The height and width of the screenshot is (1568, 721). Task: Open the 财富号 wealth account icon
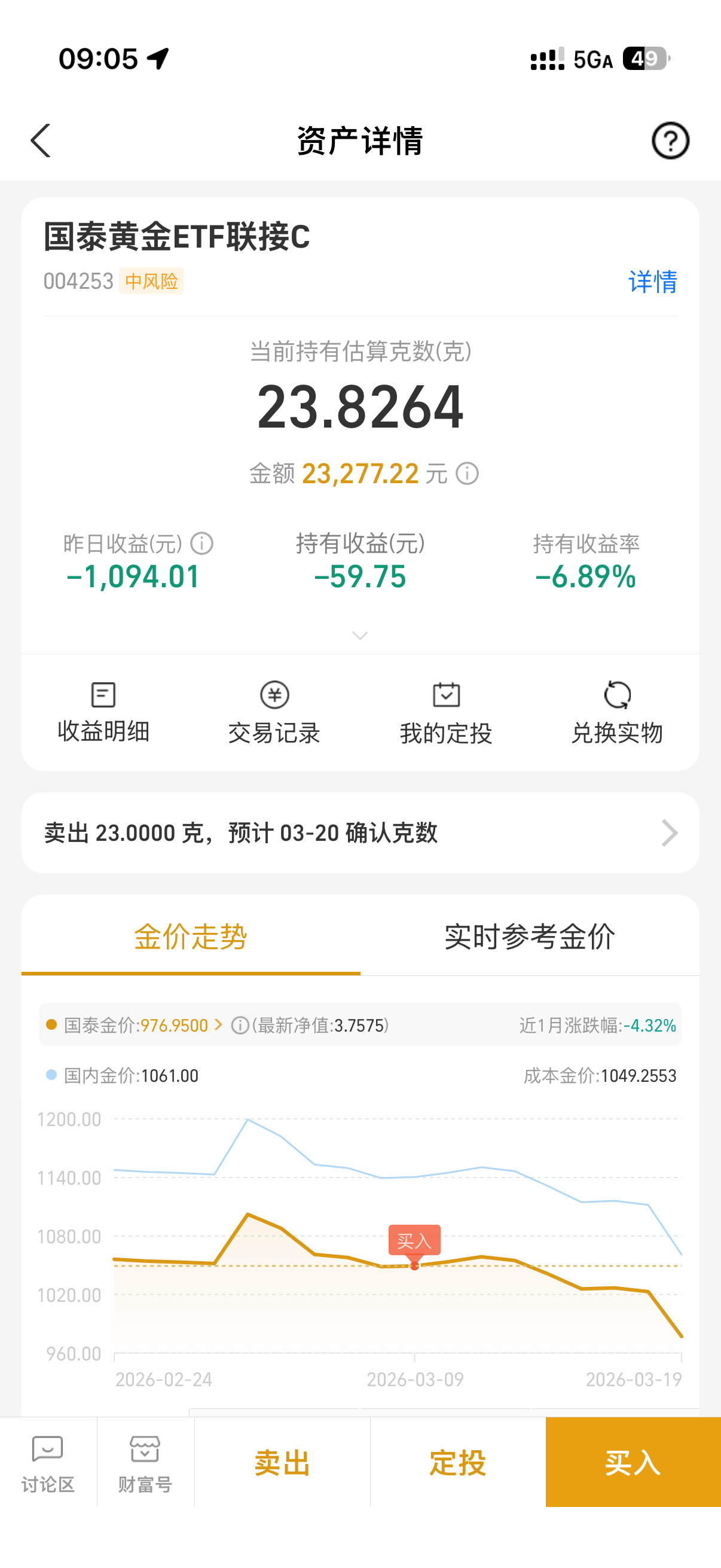coord(144,1461)
